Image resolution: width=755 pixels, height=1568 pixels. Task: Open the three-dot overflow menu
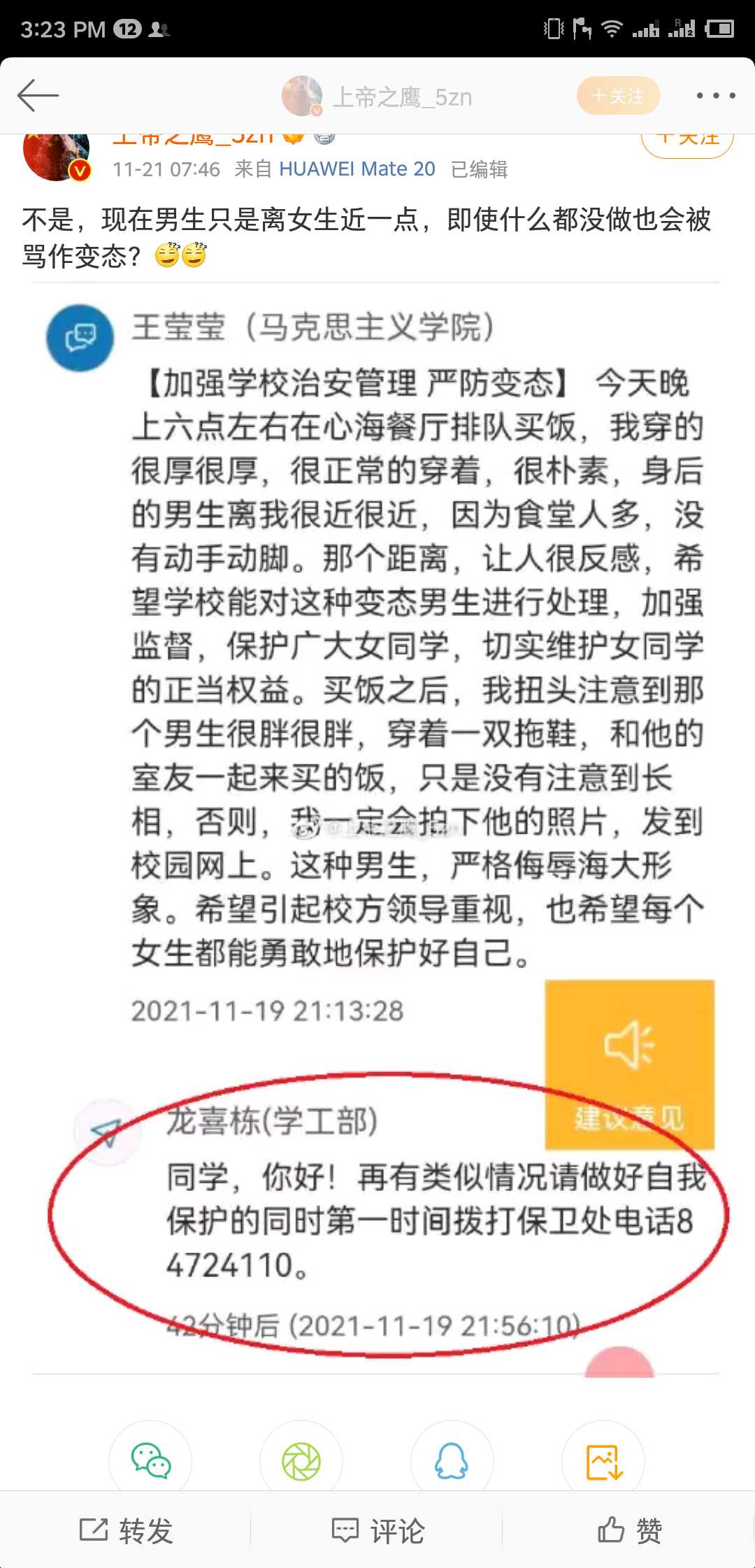tap(715, 96)
